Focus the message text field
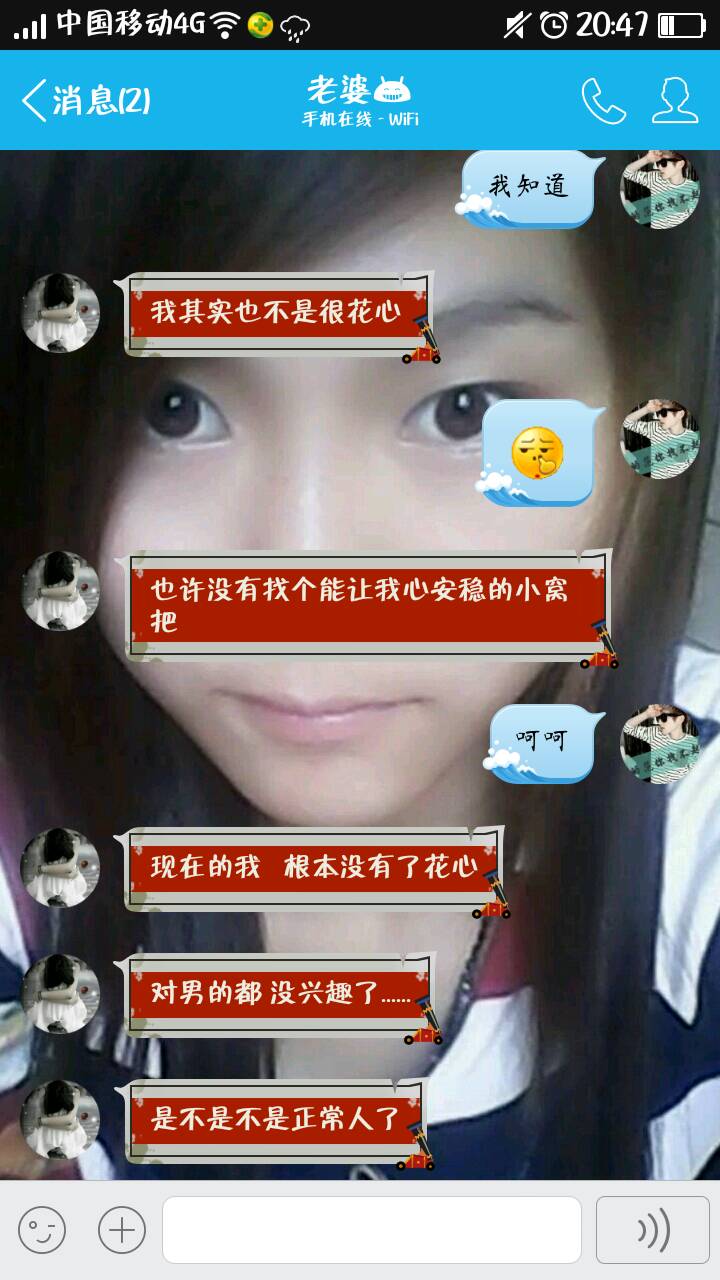Screen dimensions: 720x1280 point(371,1229)
